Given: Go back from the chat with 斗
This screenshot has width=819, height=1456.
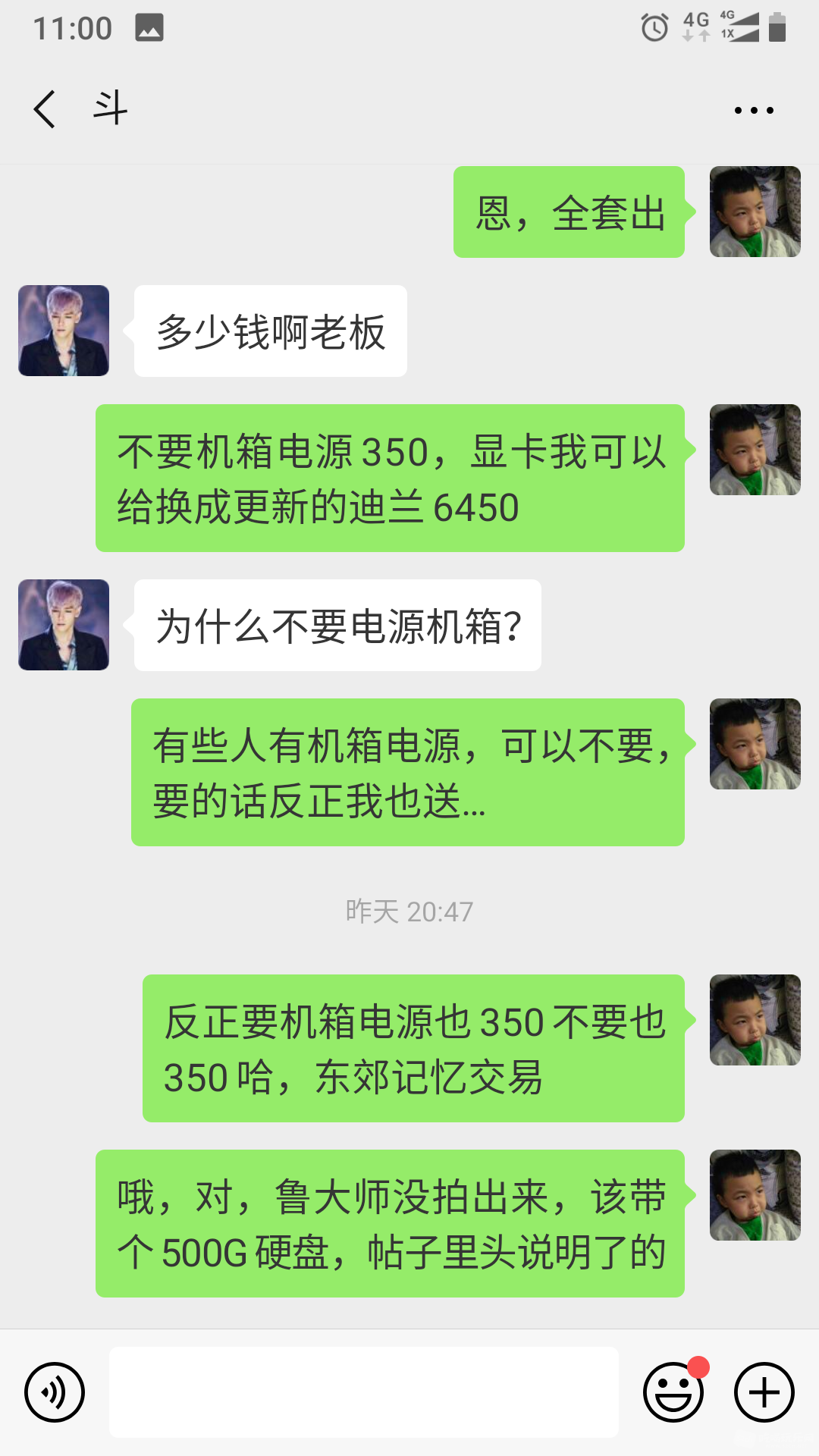Looking at the screenshot, I should (45, 109).
